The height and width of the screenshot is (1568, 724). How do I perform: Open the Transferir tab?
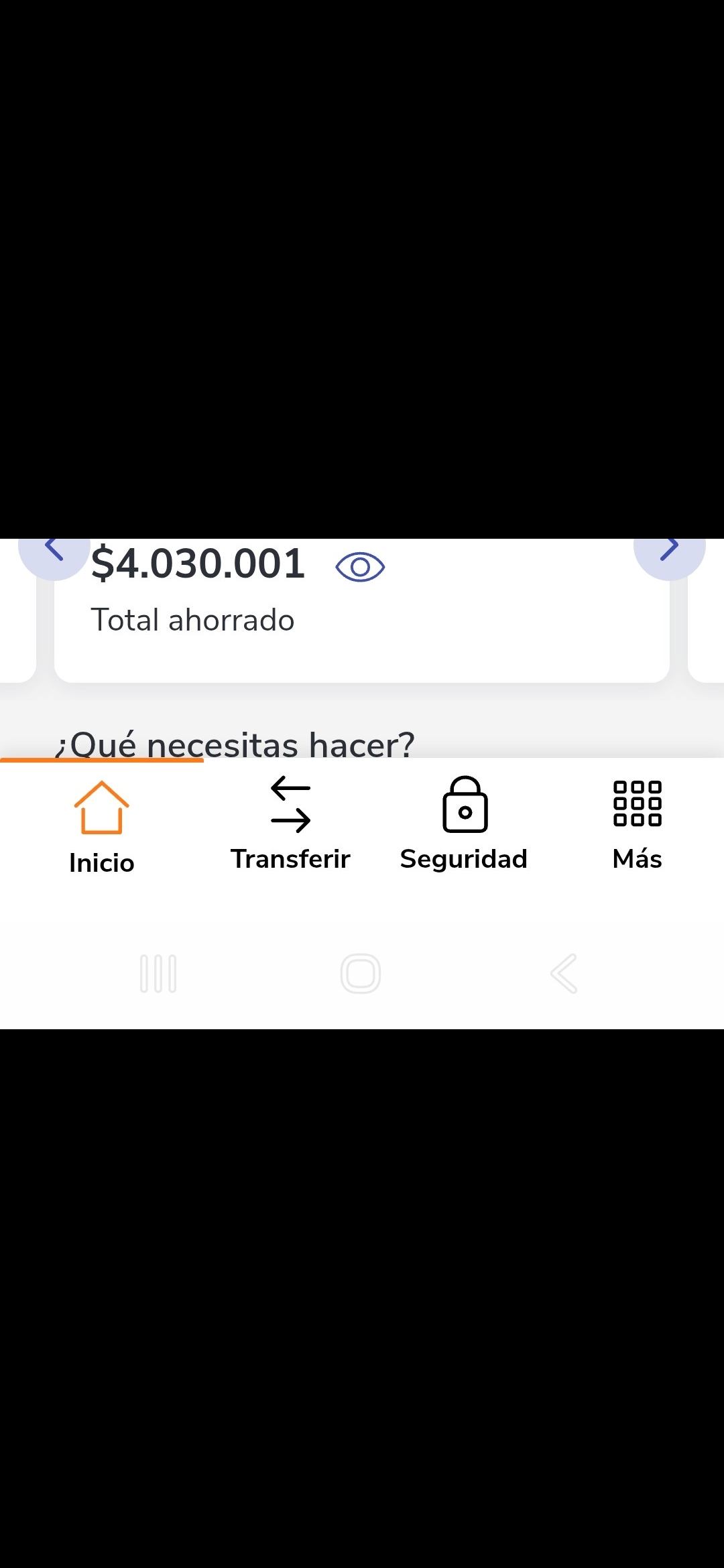(290, 824)
